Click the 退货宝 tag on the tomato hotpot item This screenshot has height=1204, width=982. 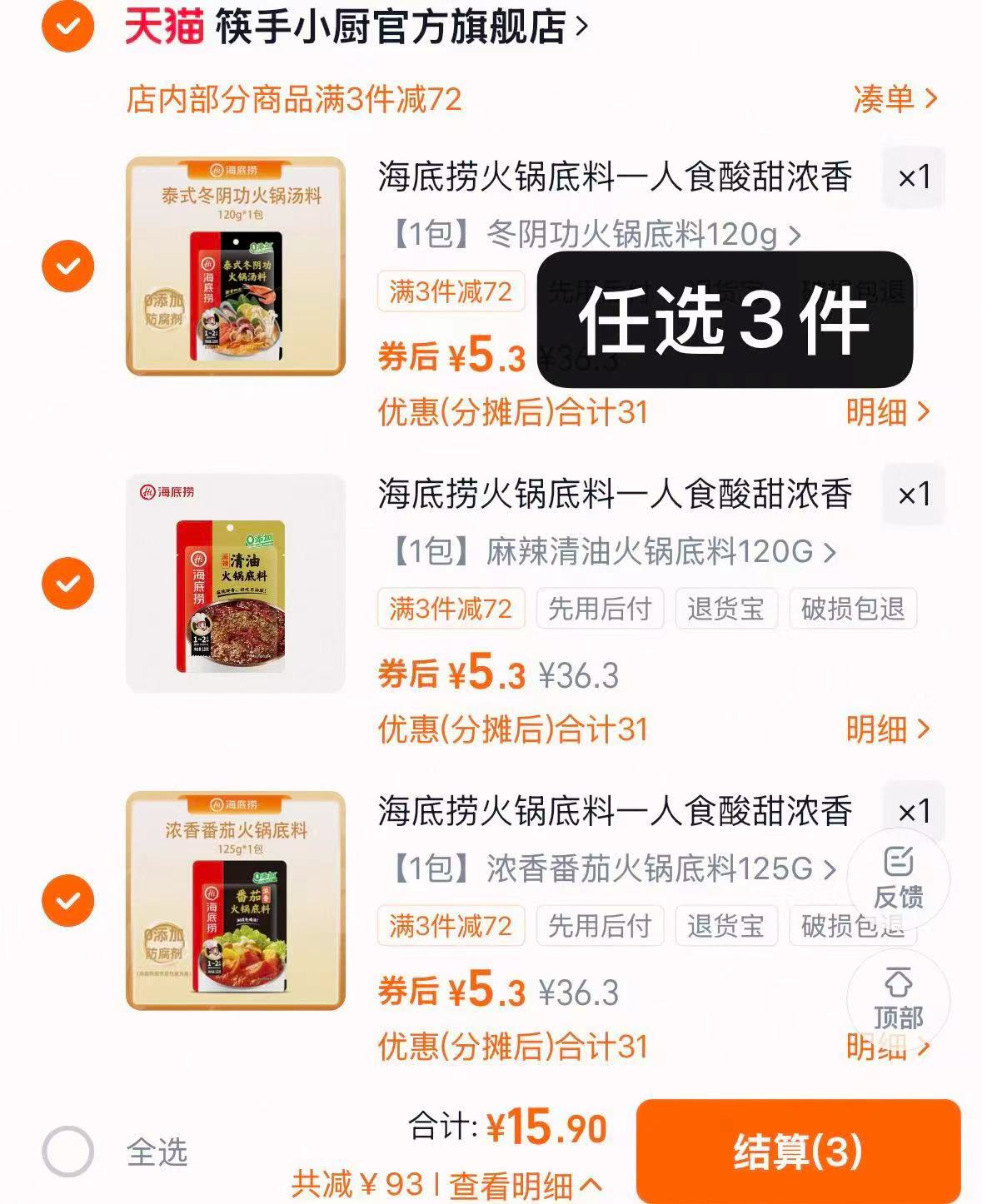tap(725, 925)
